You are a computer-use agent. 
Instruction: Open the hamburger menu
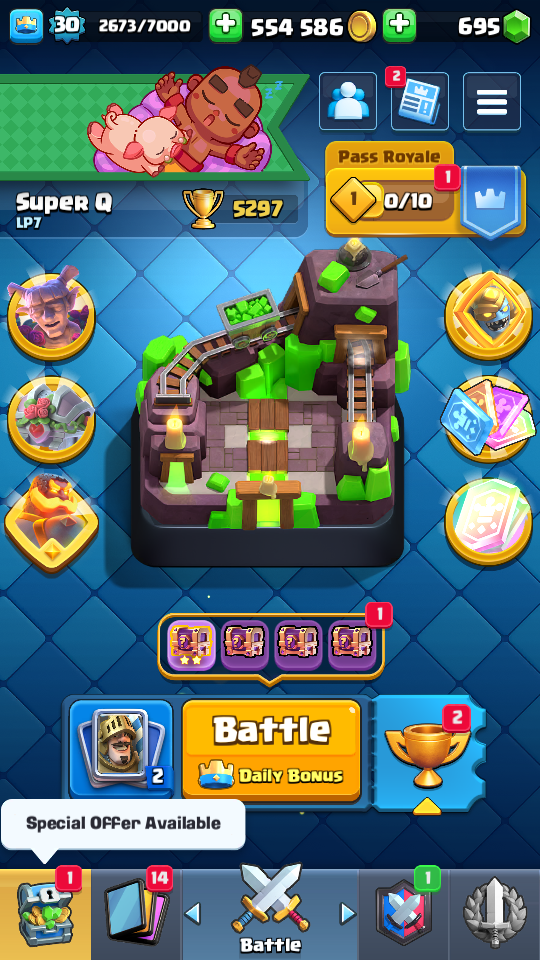pos(492,102)
